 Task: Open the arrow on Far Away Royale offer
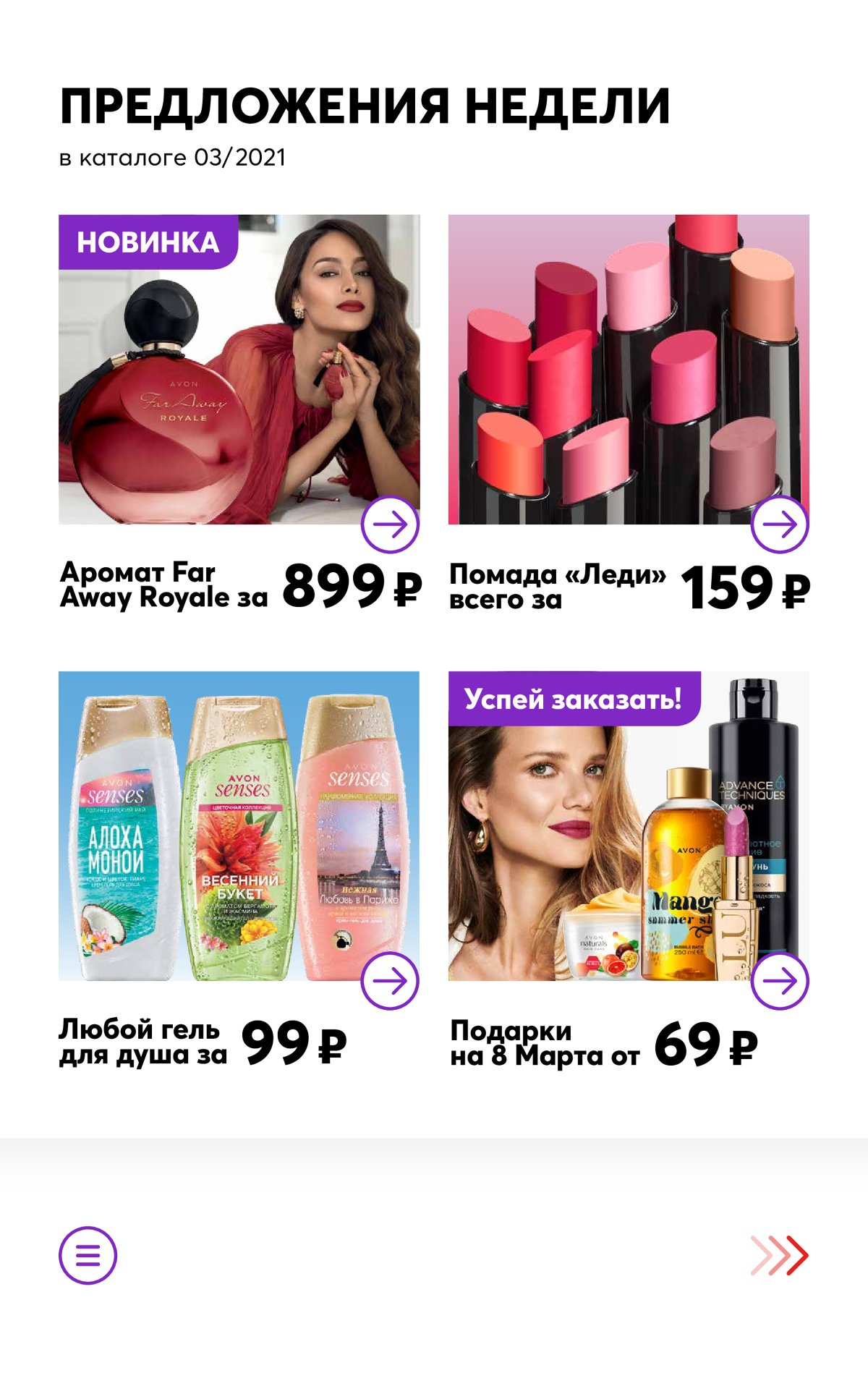[390, 524]
